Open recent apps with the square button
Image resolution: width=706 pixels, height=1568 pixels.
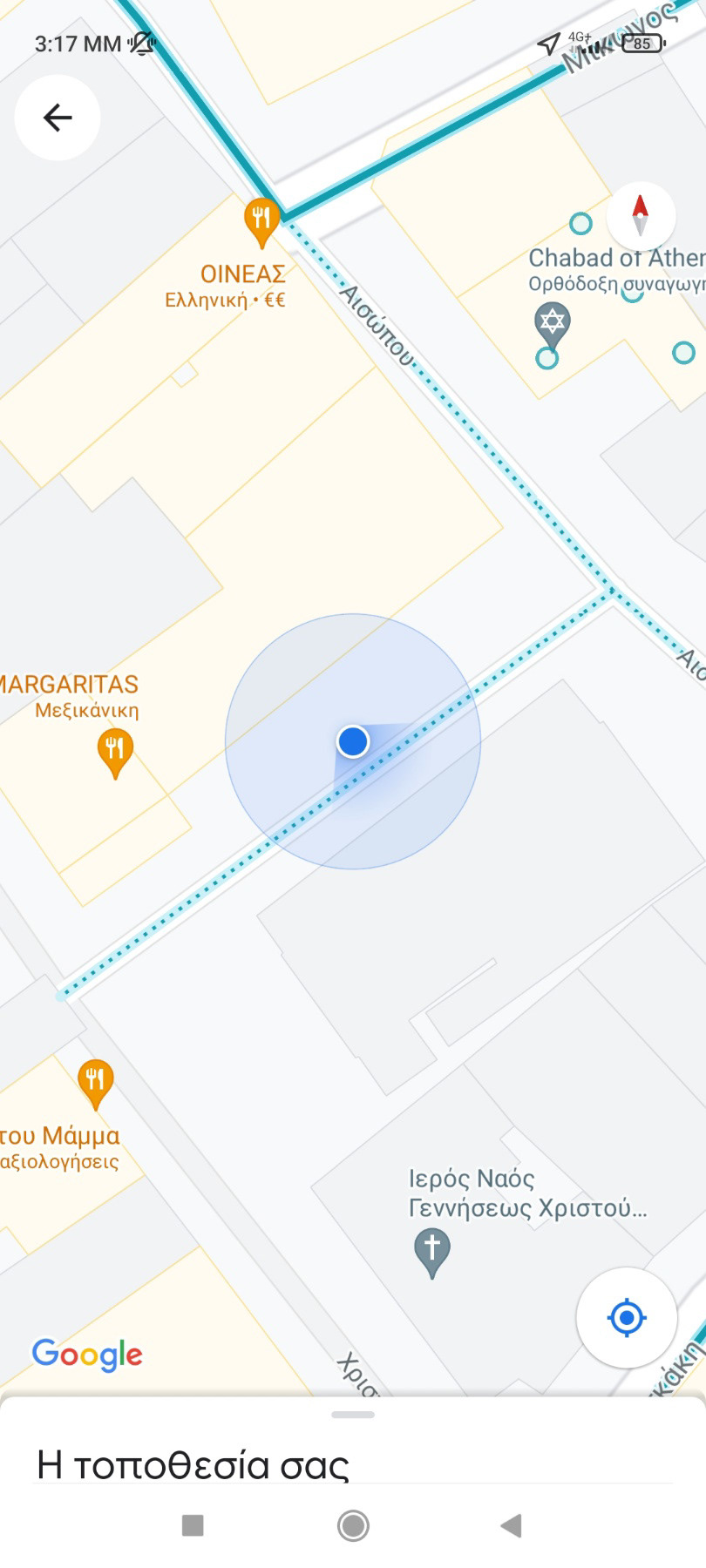[193, 1525]
